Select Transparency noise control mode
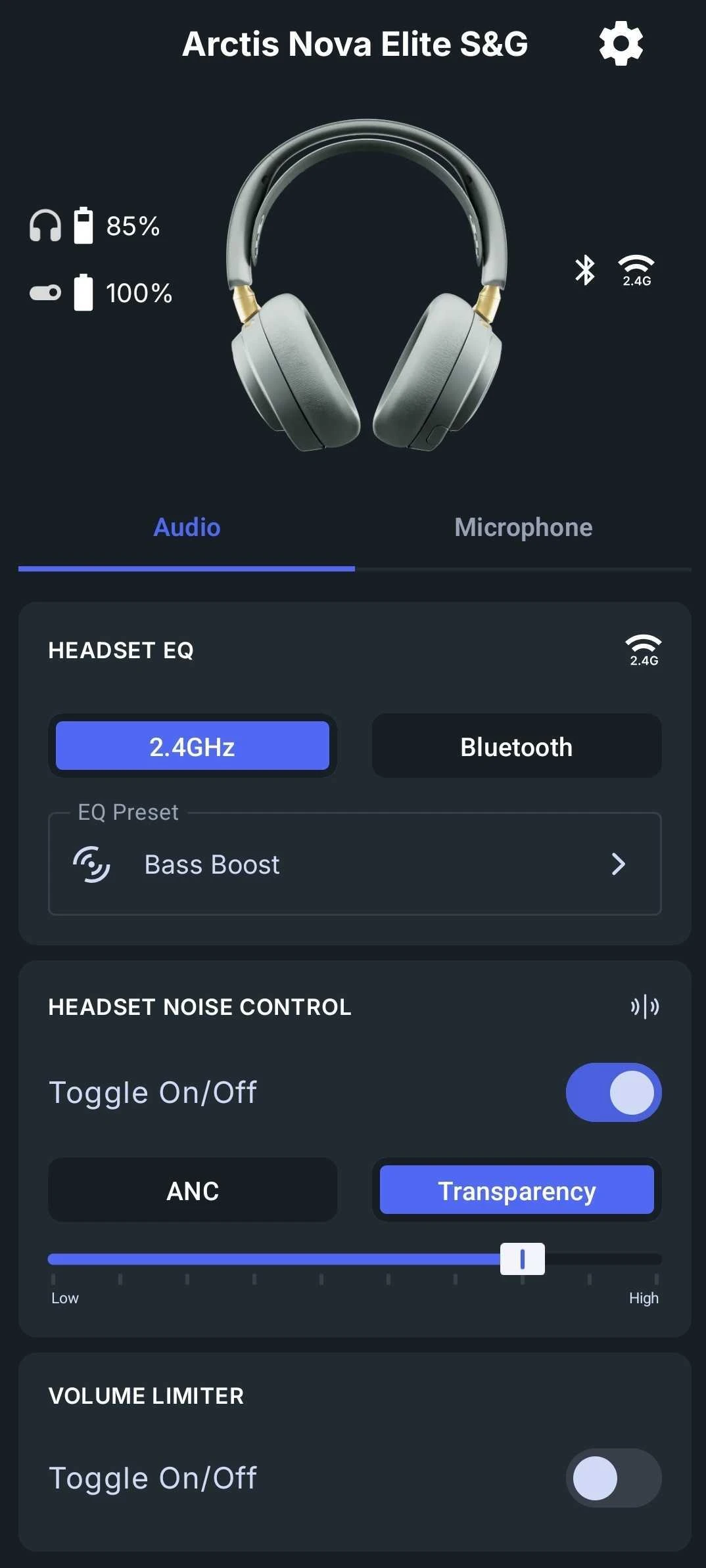706x1568 pixels. tap(517, 1190)
